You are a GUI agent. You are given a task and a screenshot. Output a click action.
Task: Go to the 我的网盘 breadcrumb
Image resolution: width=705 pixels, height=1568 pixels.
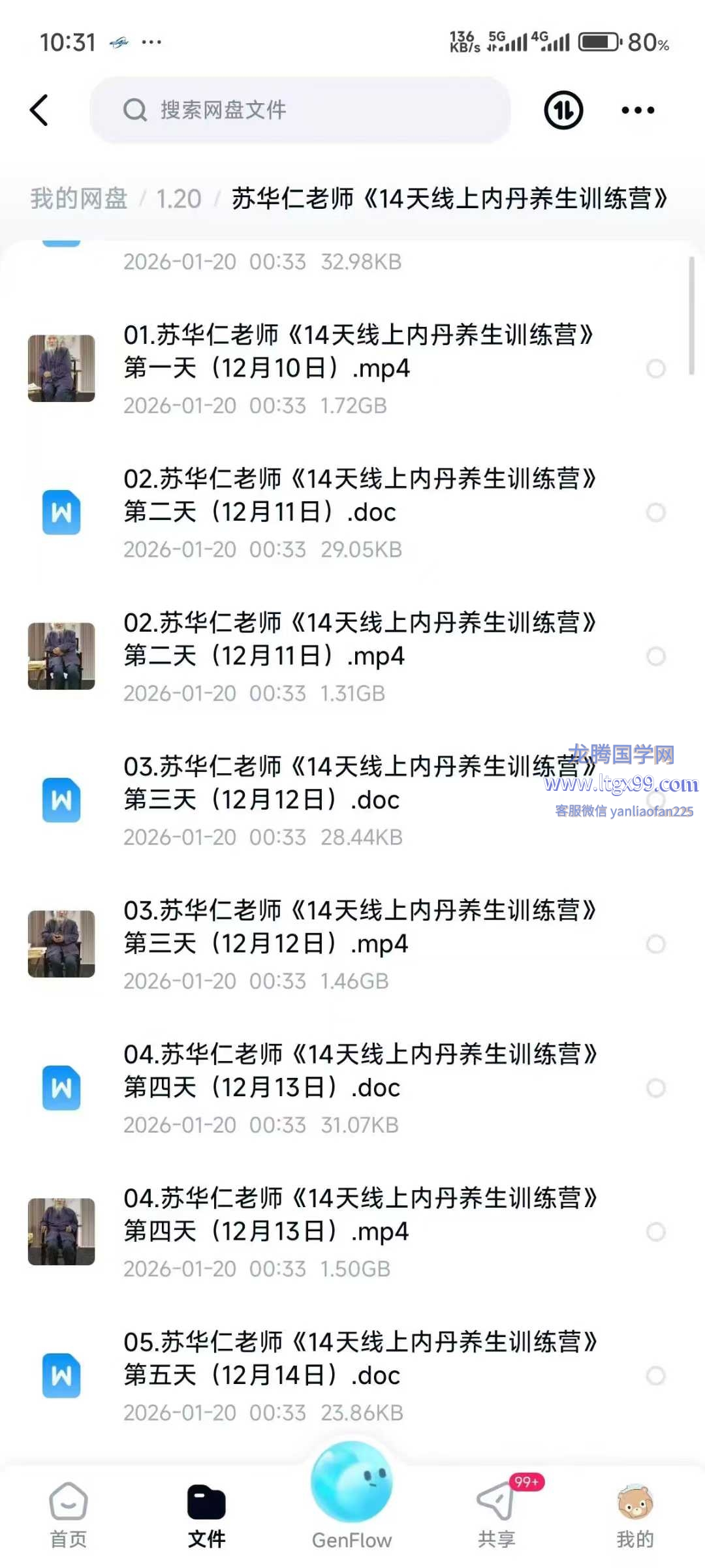79,198
